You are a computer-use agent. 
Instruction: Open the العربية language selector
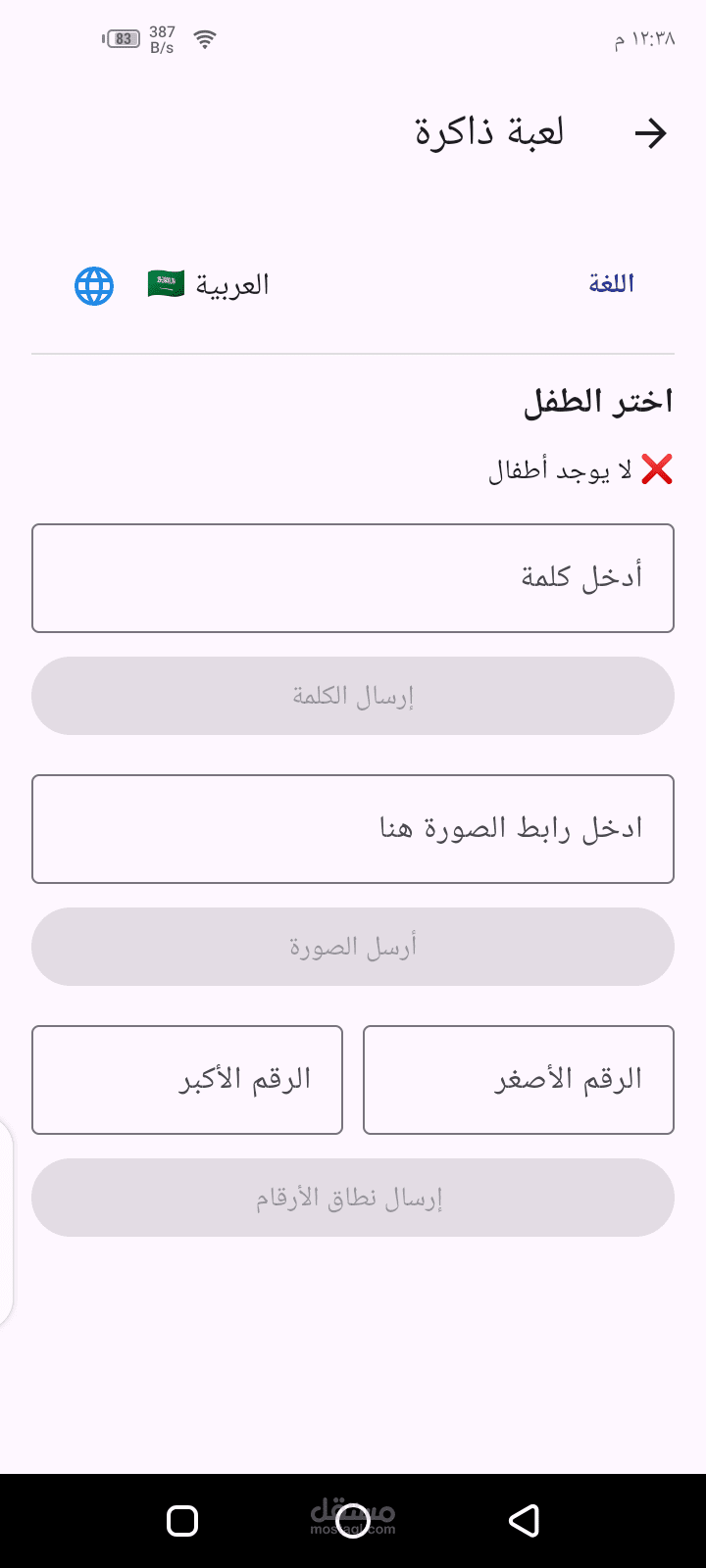pyautogui.click(x=208, y=285)
